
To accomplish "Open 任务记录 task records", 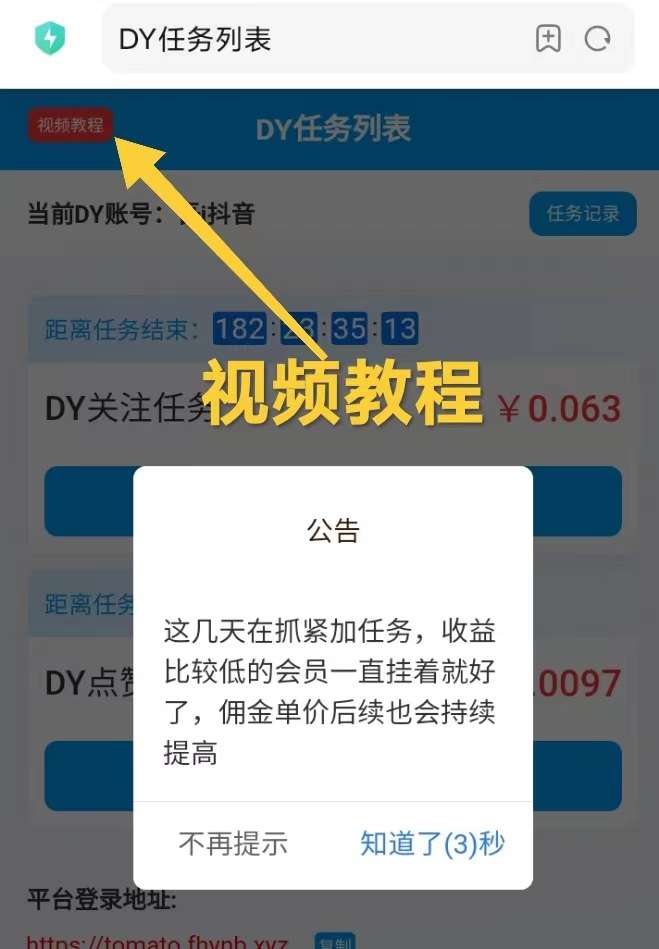I will click(582, 213).
